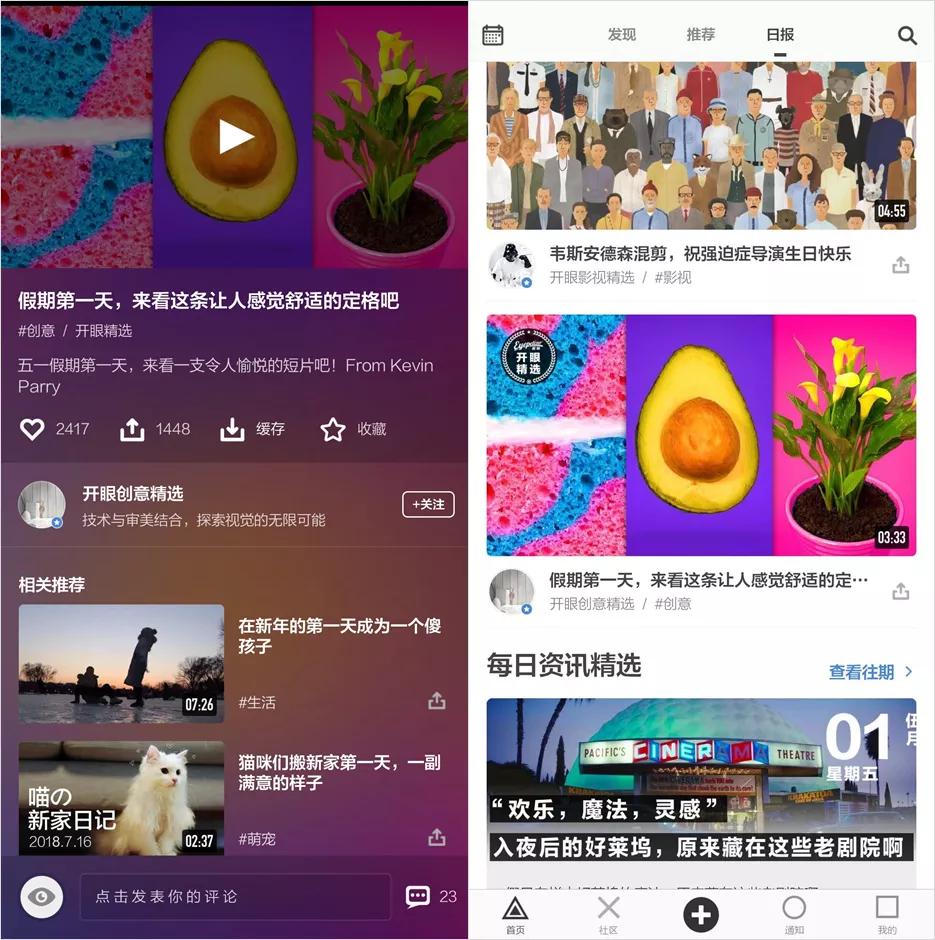Switch to the 发现 tab
The image size is (935, 940).
(x=621, y=33)
